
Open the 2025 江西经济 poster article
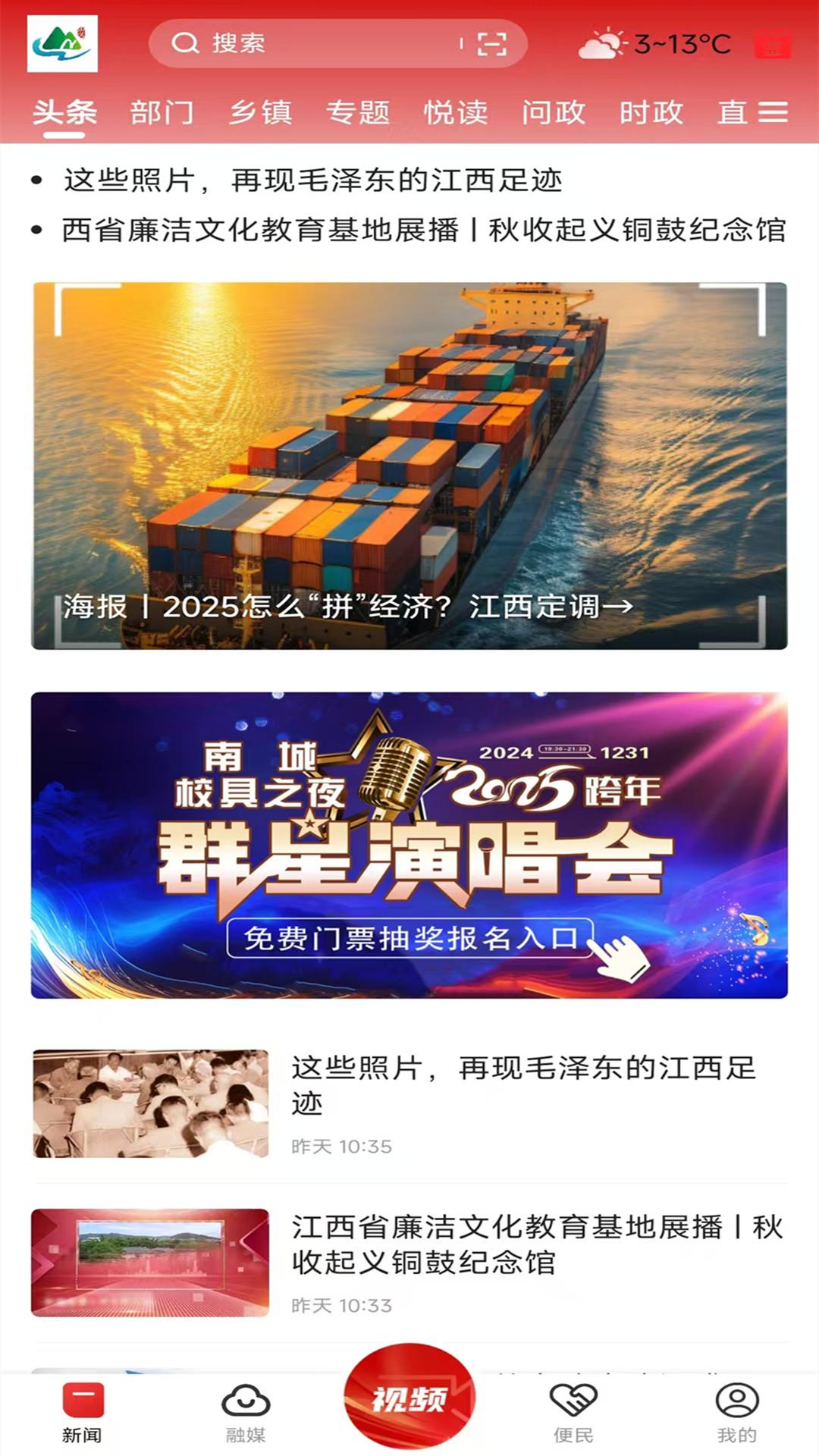[x=409, y=466]
